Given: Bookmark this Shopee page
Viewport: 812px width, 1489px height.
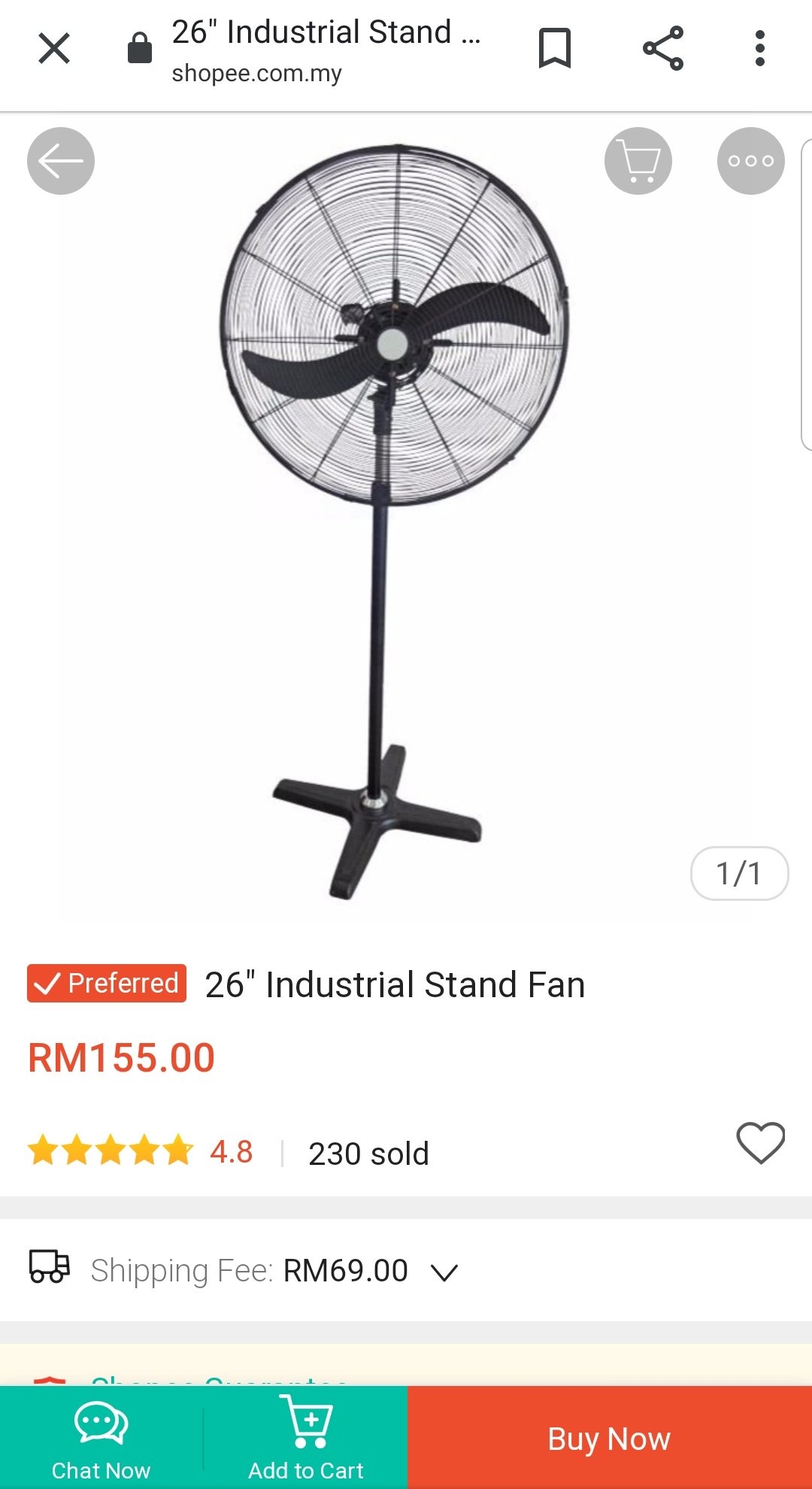Looking at the screenshot, I should (x=555, y=49).
